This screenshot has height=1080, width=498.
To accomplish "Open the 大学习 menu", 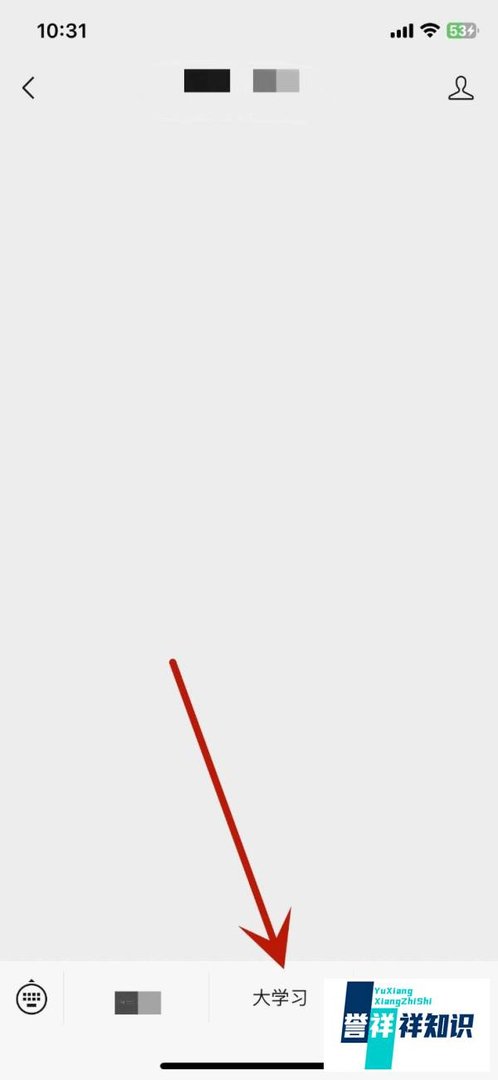I will (280, 997).
